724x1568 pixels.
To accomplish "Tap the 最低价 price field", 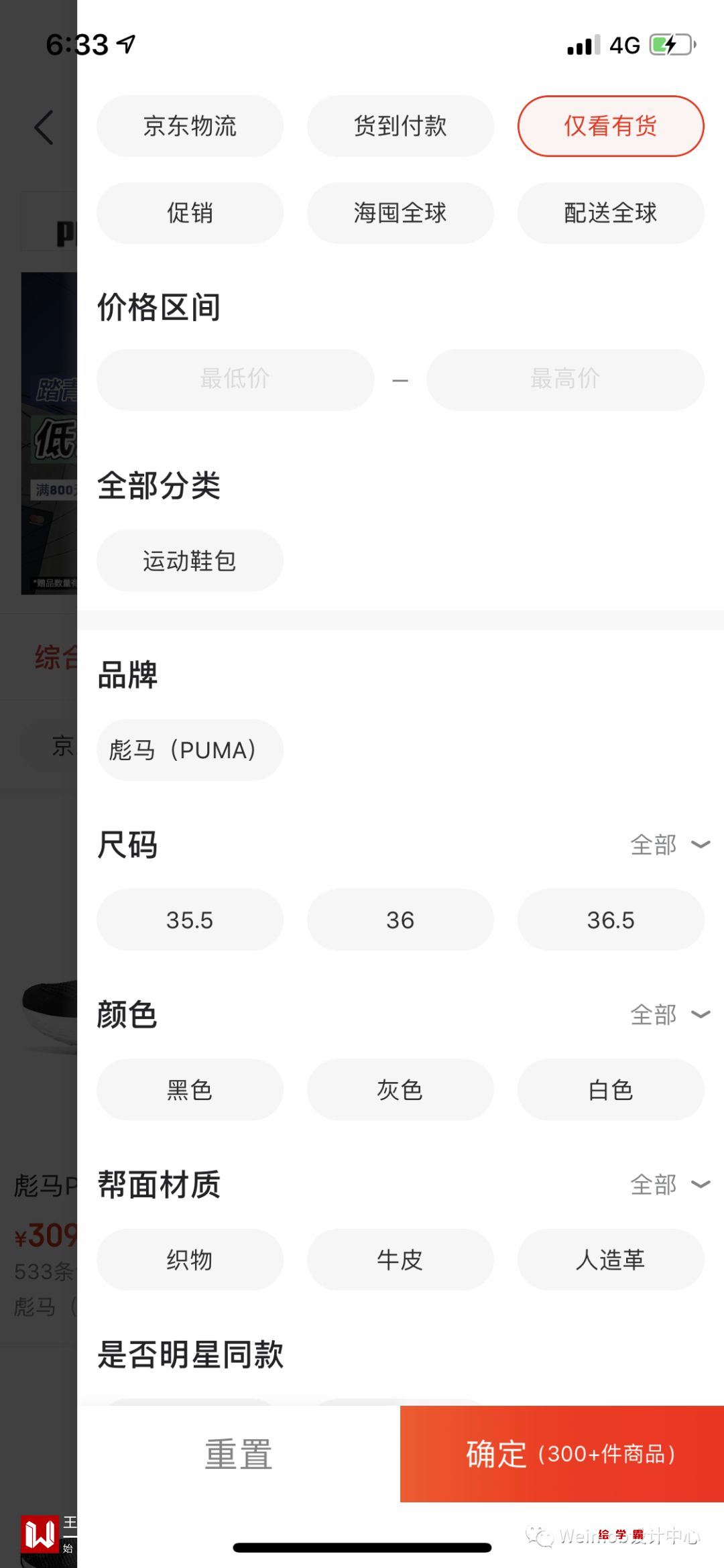I will pos(235,379).
